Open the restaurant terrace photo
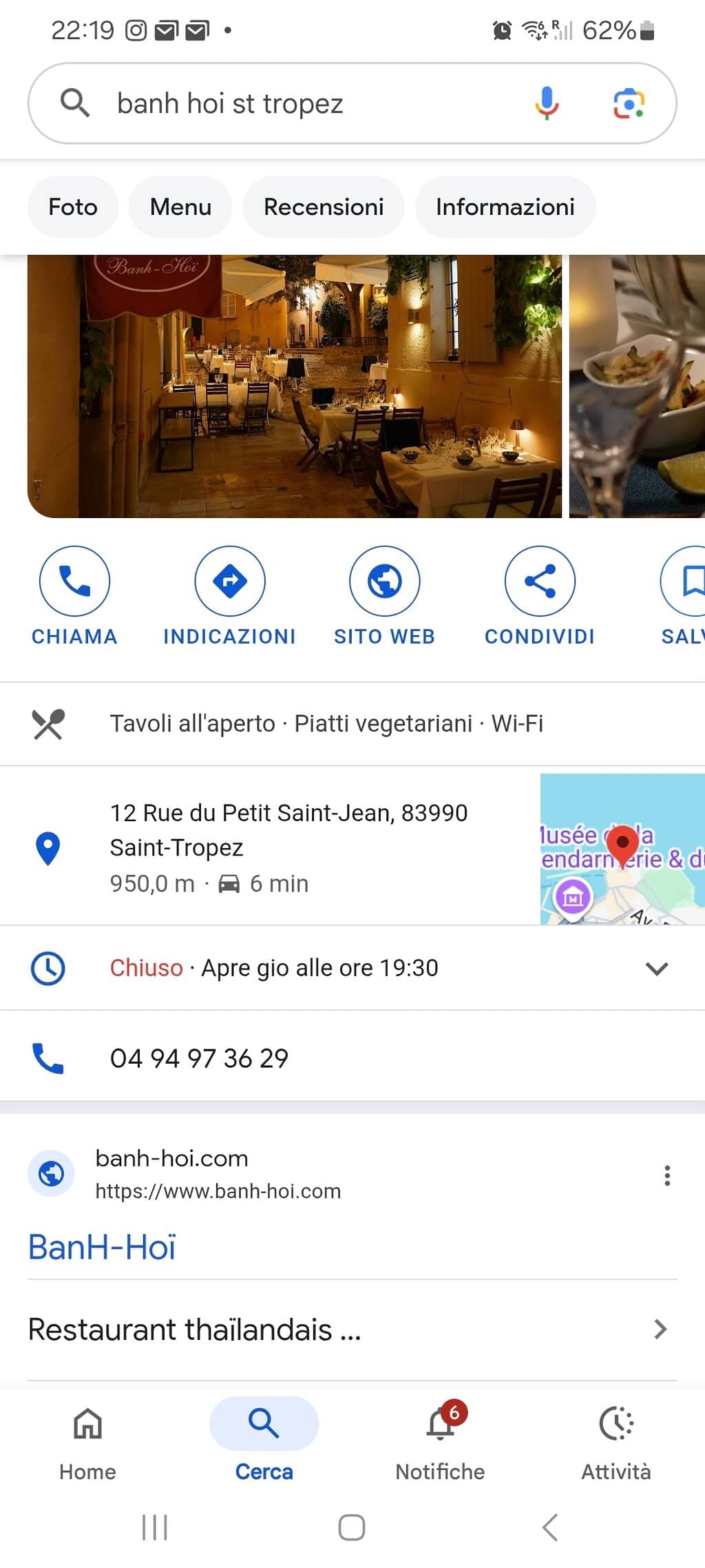The height and width of the screenshot is (1568, 705). 295,386
